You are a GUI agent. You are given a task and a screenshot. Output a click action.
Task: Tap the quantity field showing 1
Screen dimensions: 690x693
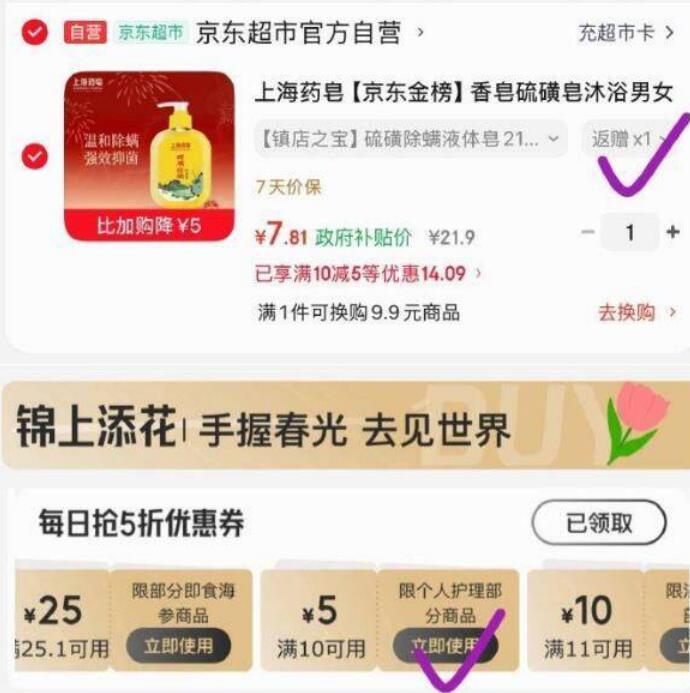coord(630,232)
